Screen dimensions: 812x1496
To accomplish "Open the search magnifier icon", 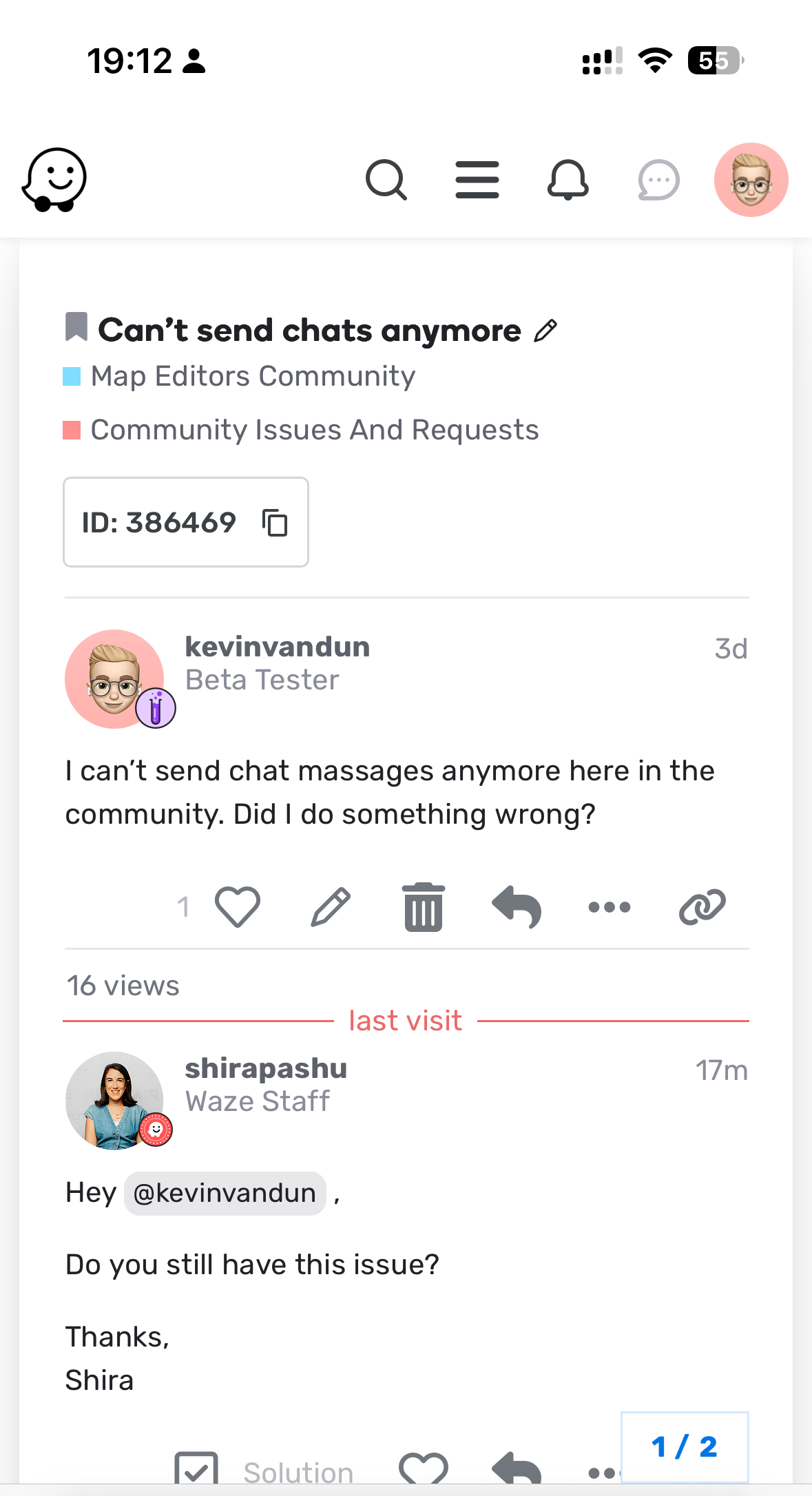I will [x=386, y=180].
